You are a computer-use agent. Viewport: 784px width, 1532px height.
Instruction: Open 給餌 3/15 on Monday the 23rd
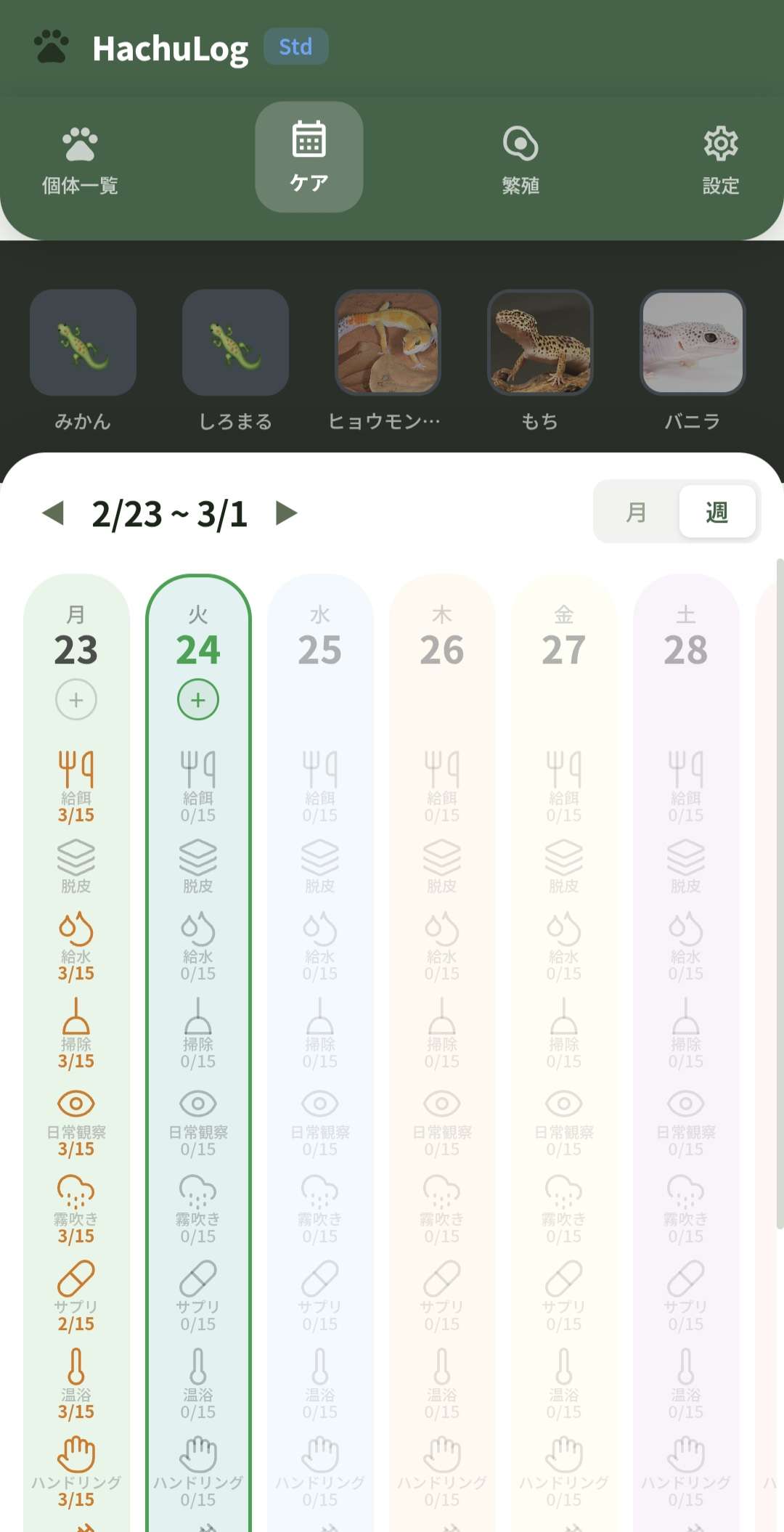pos(76,787)
